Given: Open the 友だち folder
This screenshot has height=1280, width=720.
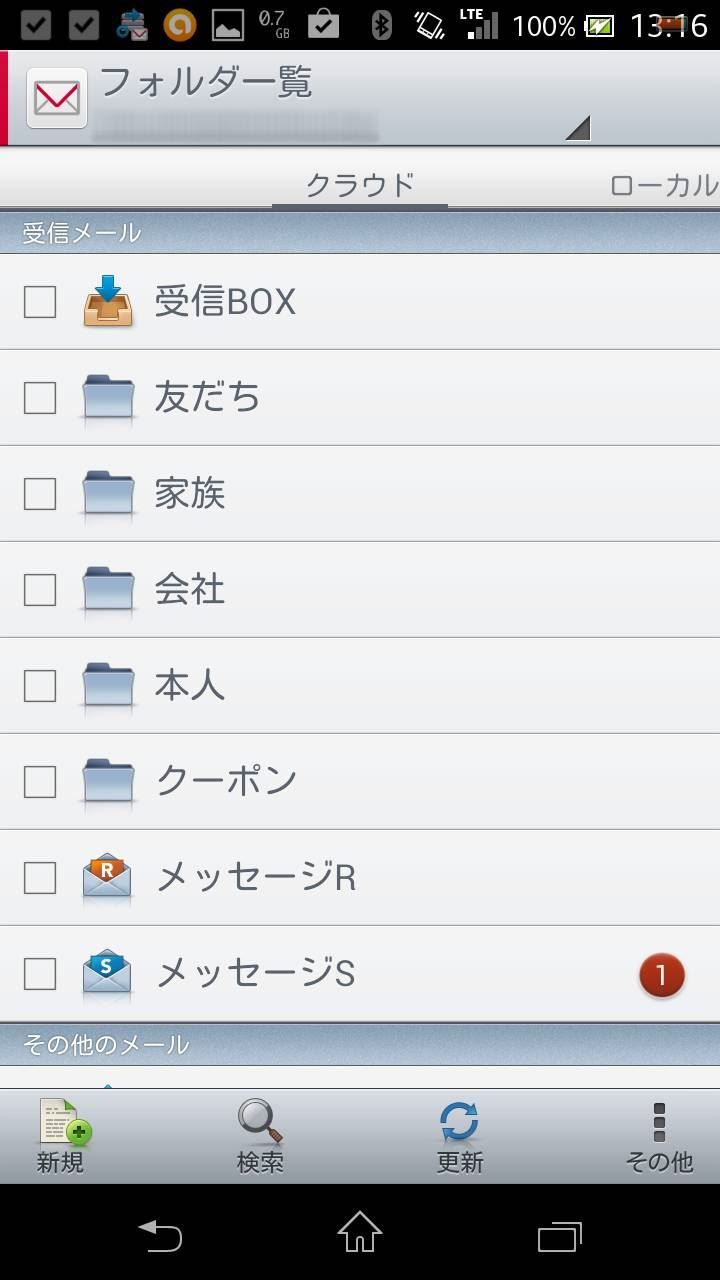Looking at the screenshot, I should (360, 398).
